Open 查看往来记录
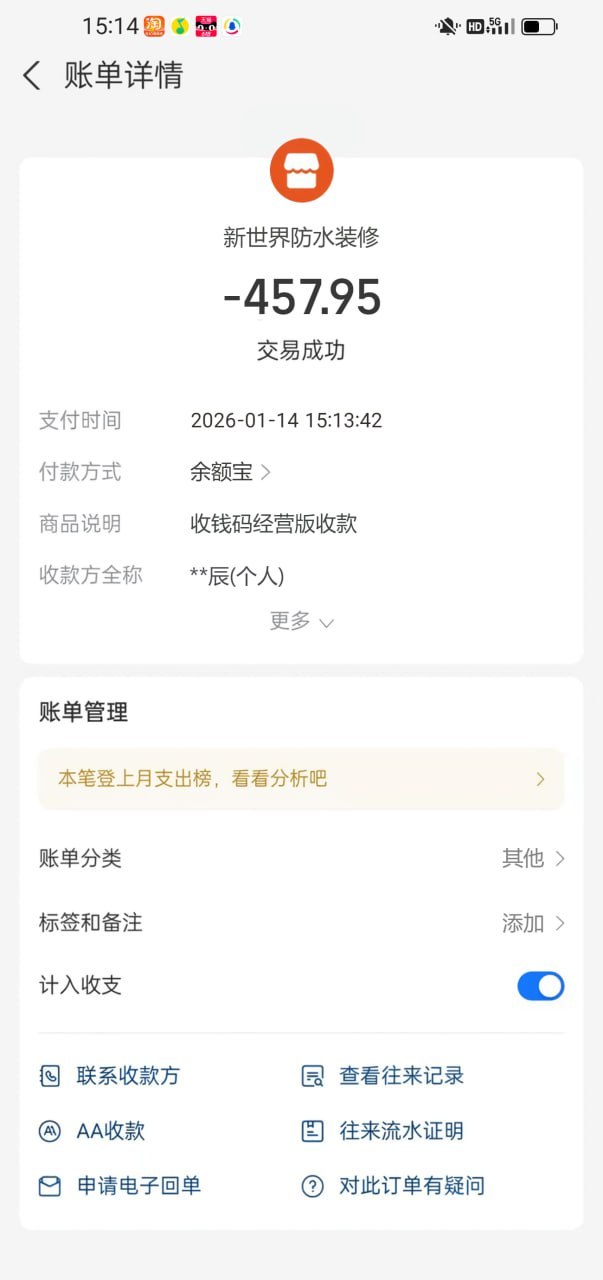Screen dimensions: 603x1280 click(384, 1076)
